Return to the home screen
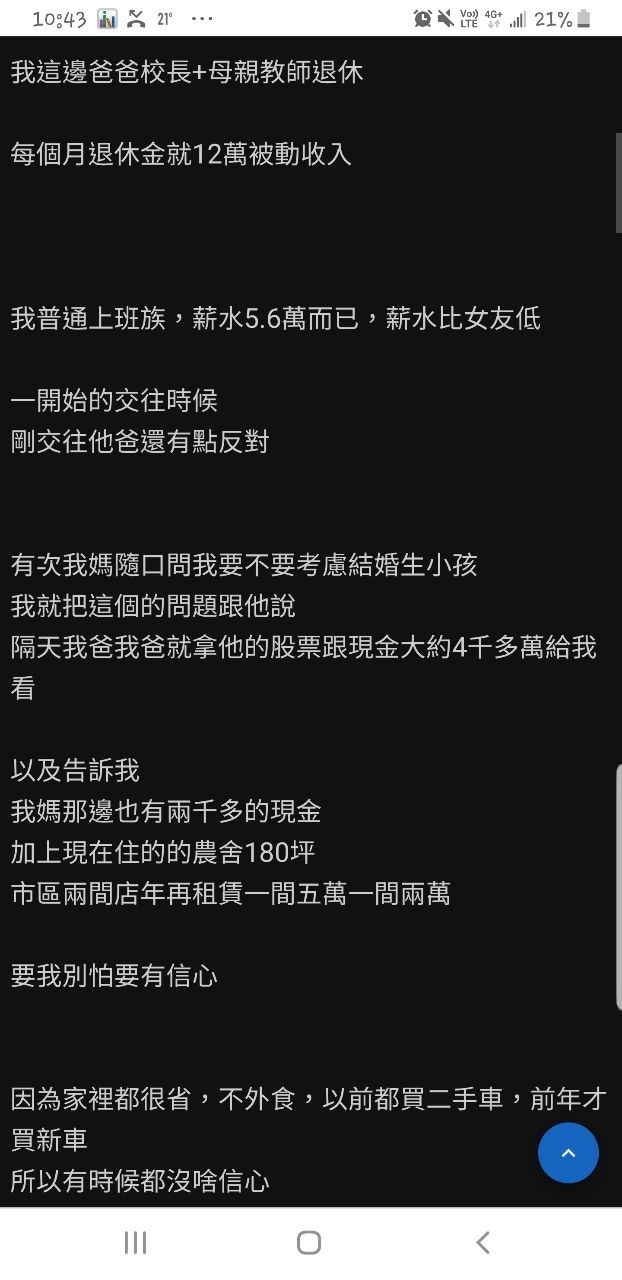This screenshot has height=1280, width=622. [x=309, y=1243]
